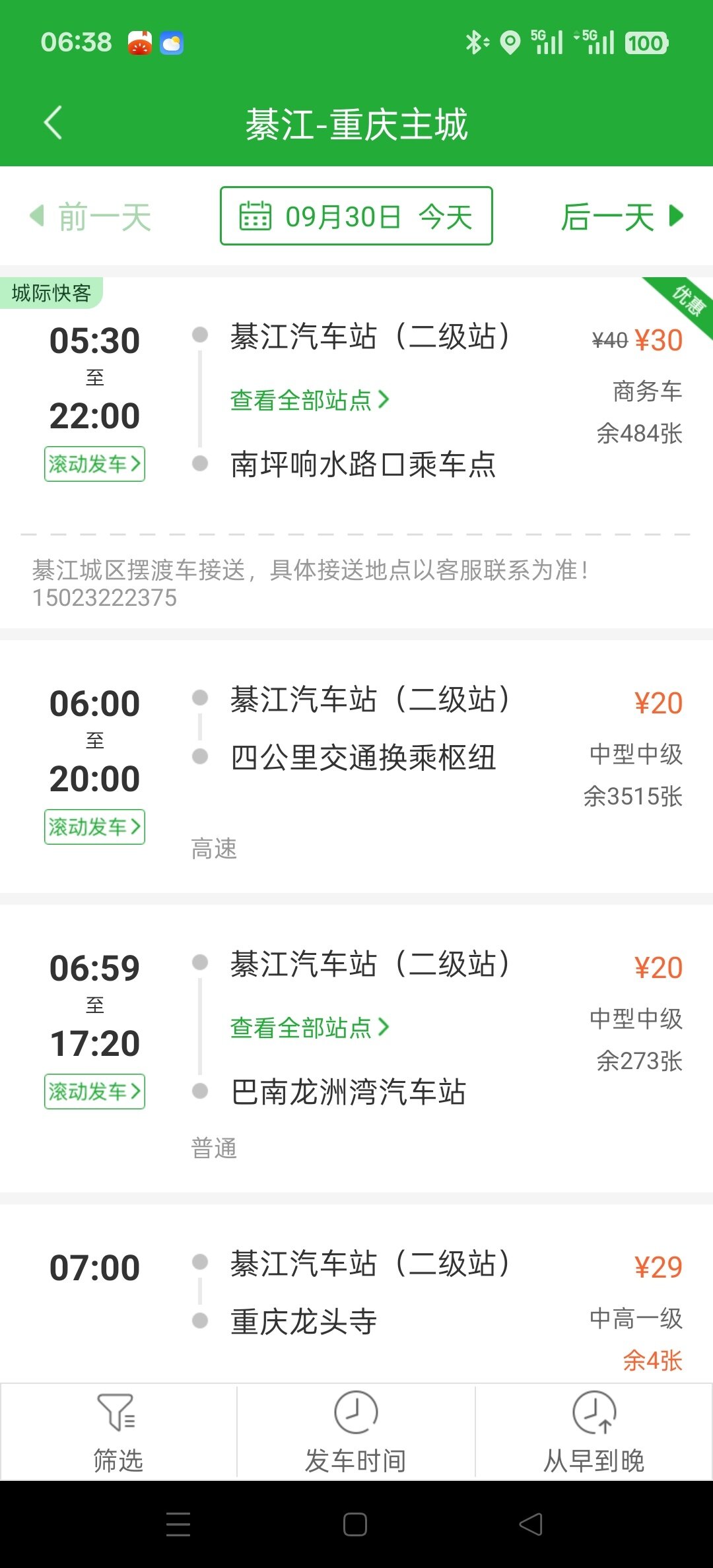713x1568 pixels.
Task: Open the 筛选 filter options
Action: pyautogui.click(x=118, y=1431)
